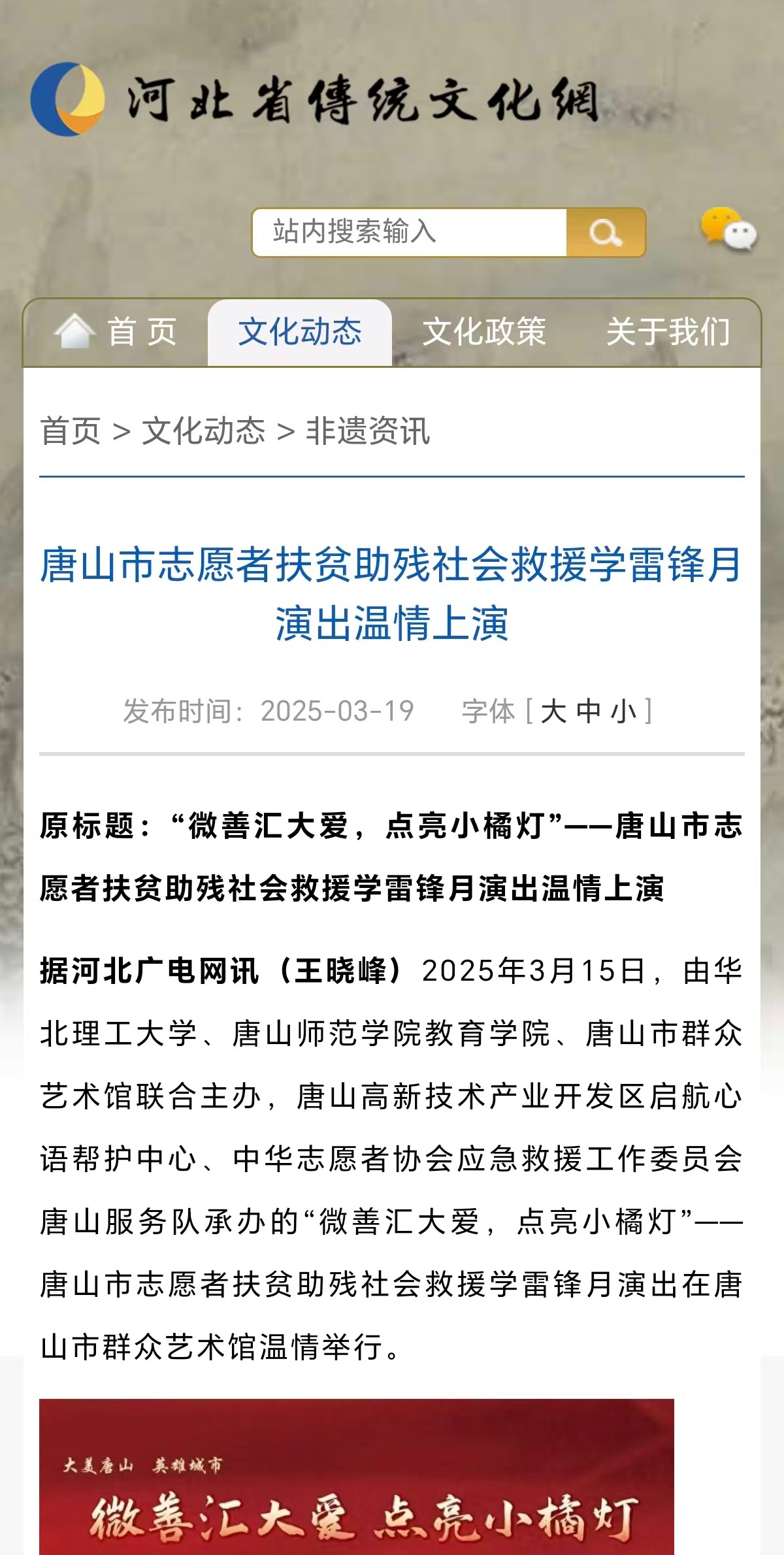Open 文化动态 breadcrumb link
The height and width of the screenshot is (1555, 784).
click(204, 431)
